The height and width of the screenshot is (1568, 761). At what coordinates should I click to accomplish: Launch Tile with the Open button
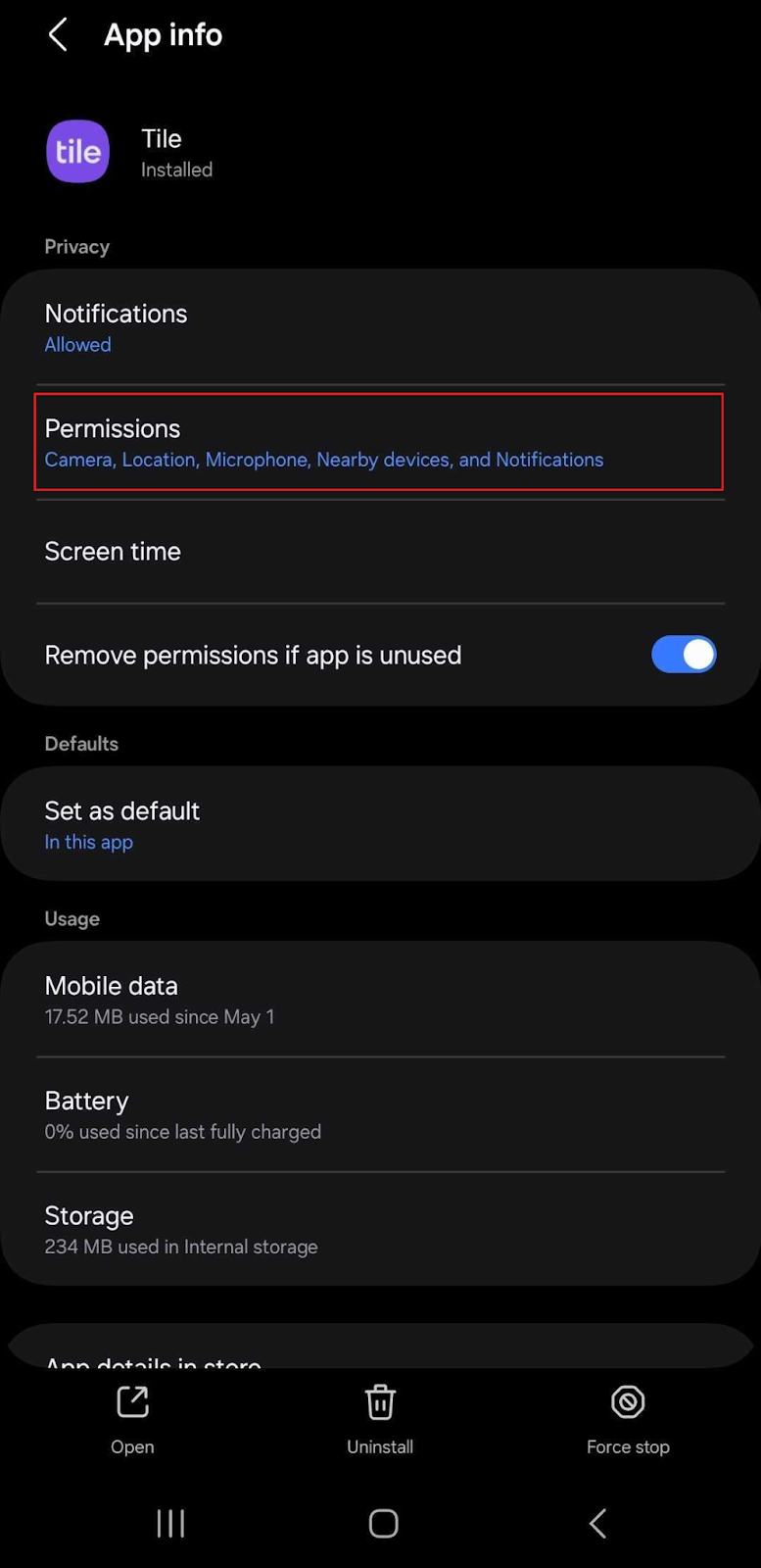tap(132, 1420)
